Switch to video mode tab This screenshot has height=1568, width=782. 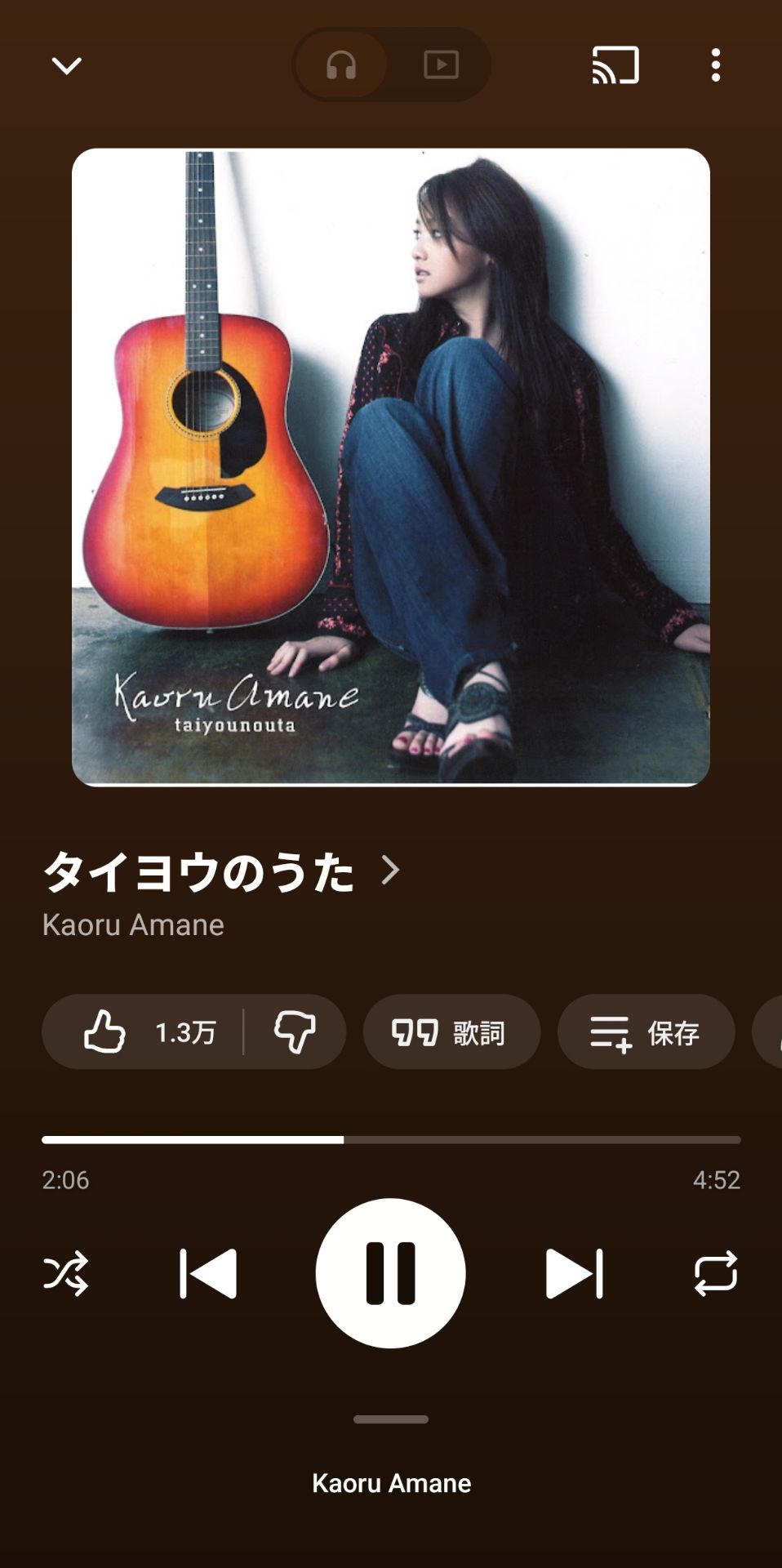tap(441, 65)
